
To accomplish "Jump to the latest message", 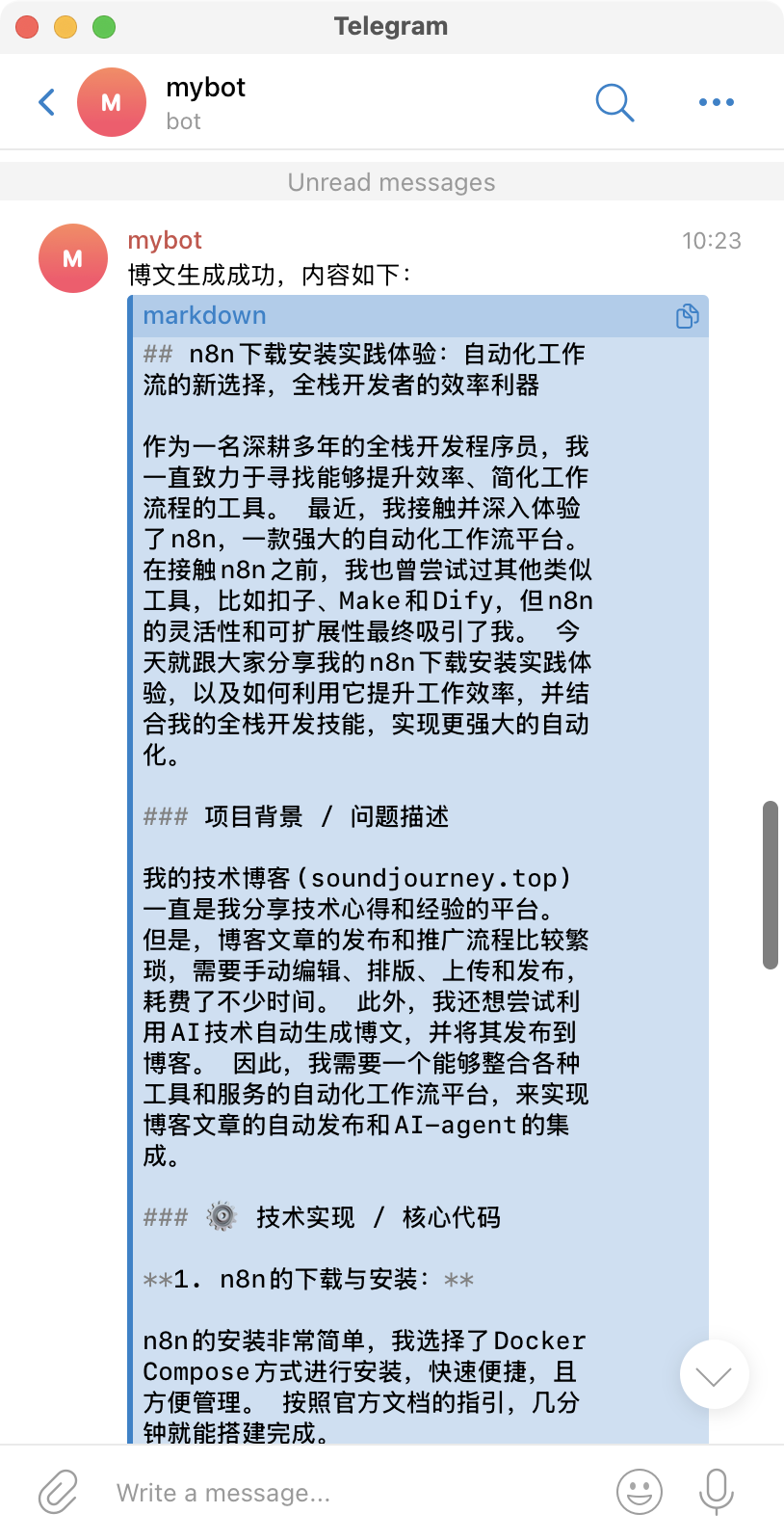I will 714,1375.
